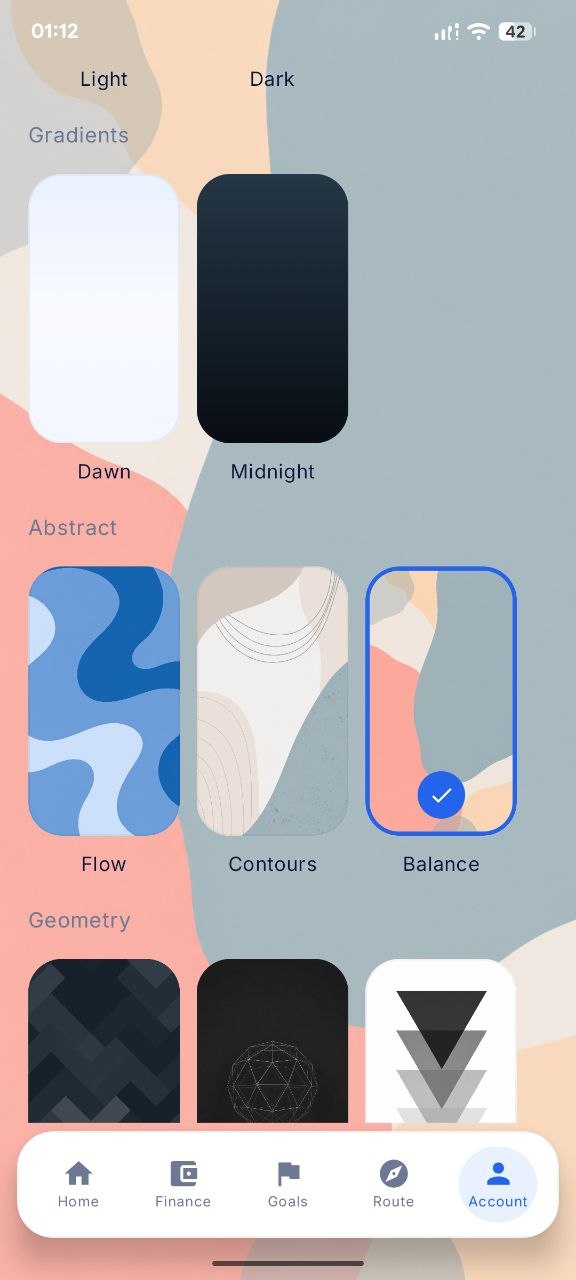Image resolution: width=576 pixels, height=1280 pixels.
Task: Tap the selected Balance wallpaper
Action: point(441,701)
